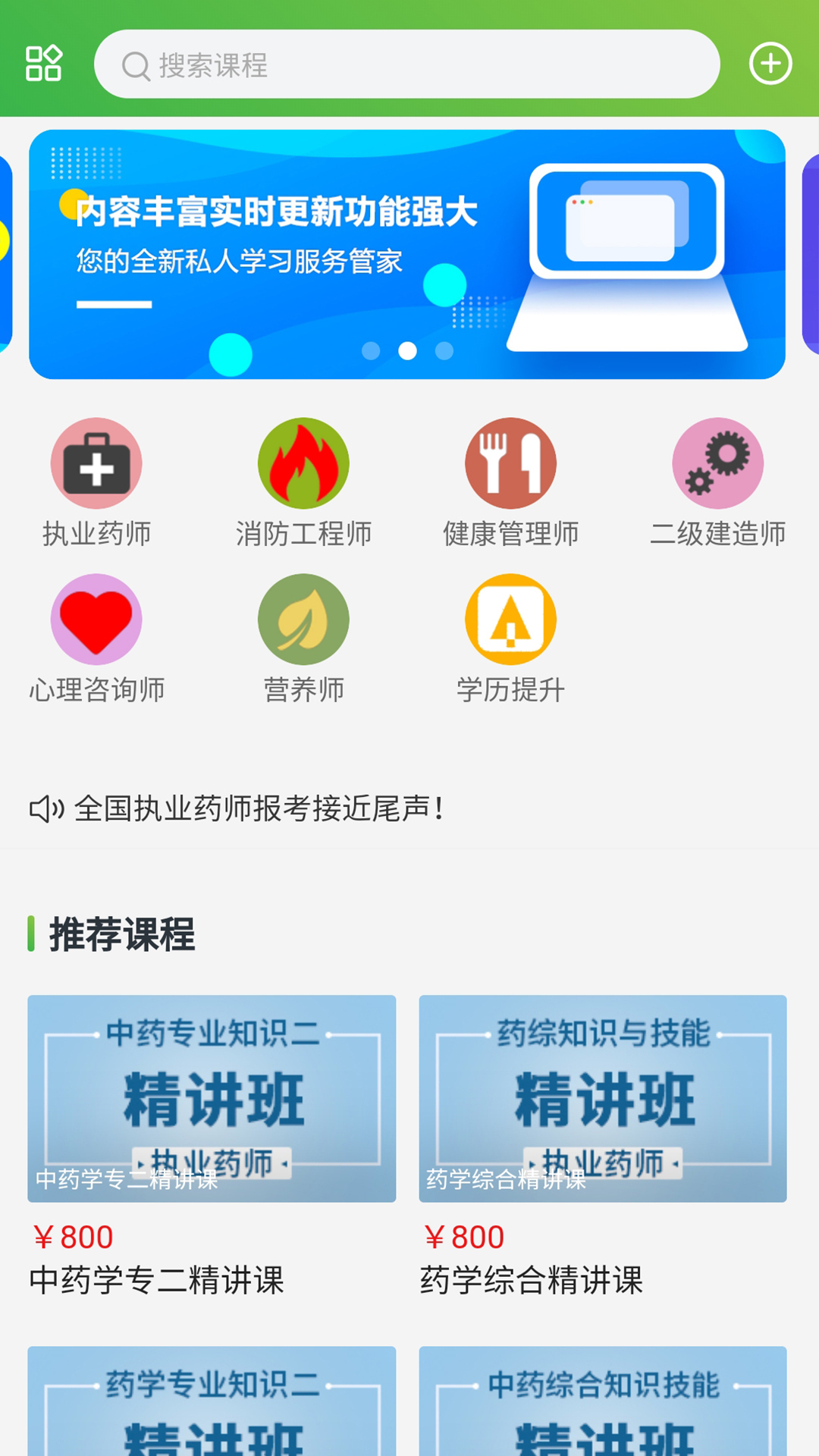This screenshot has height=1456, width=819.
Task: Open the 营养师 leaf icon
Action: [x=303, y=620]
